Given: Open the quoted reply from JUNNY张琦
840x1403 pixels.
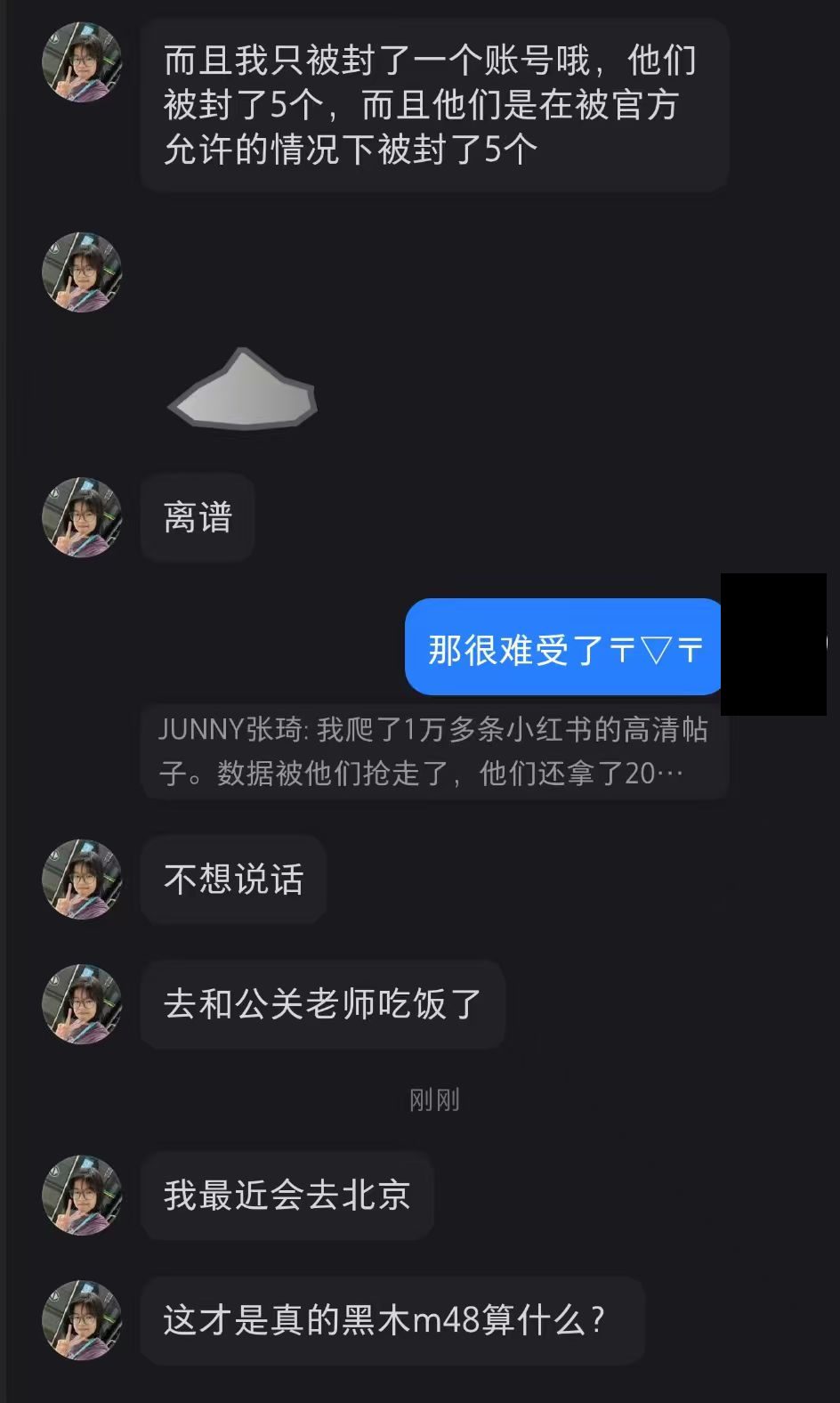Looking at the screenshot, I should 433,752.
